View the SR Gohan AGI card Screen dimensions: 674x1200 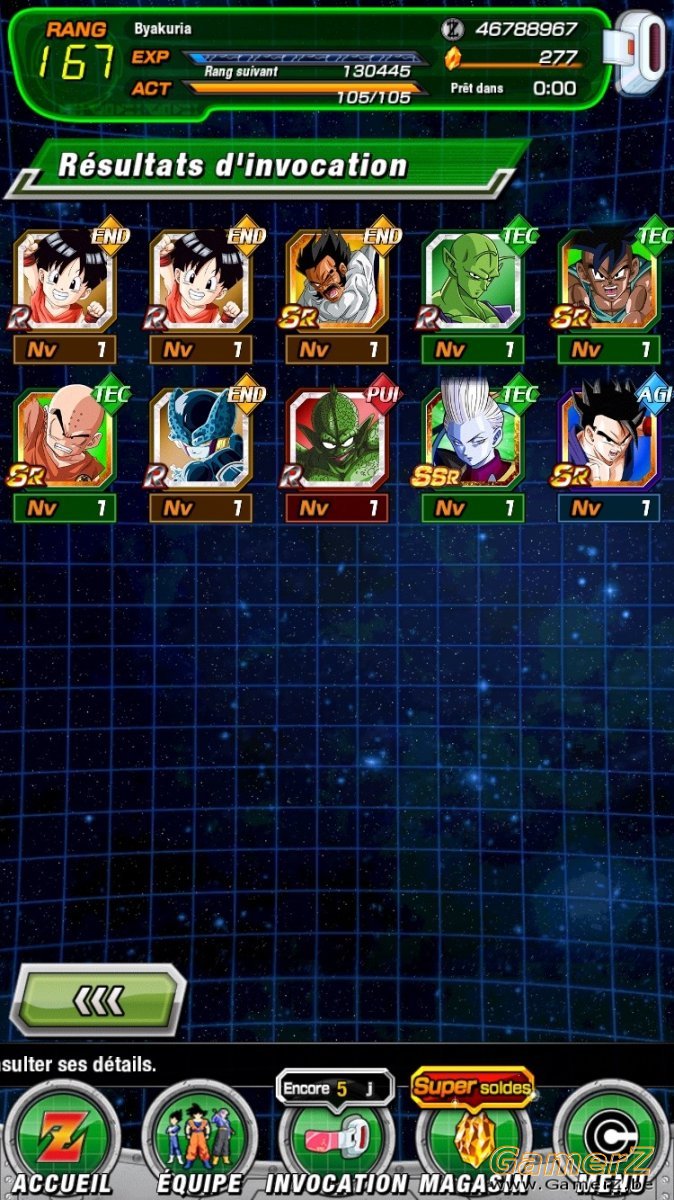(610, 438)
